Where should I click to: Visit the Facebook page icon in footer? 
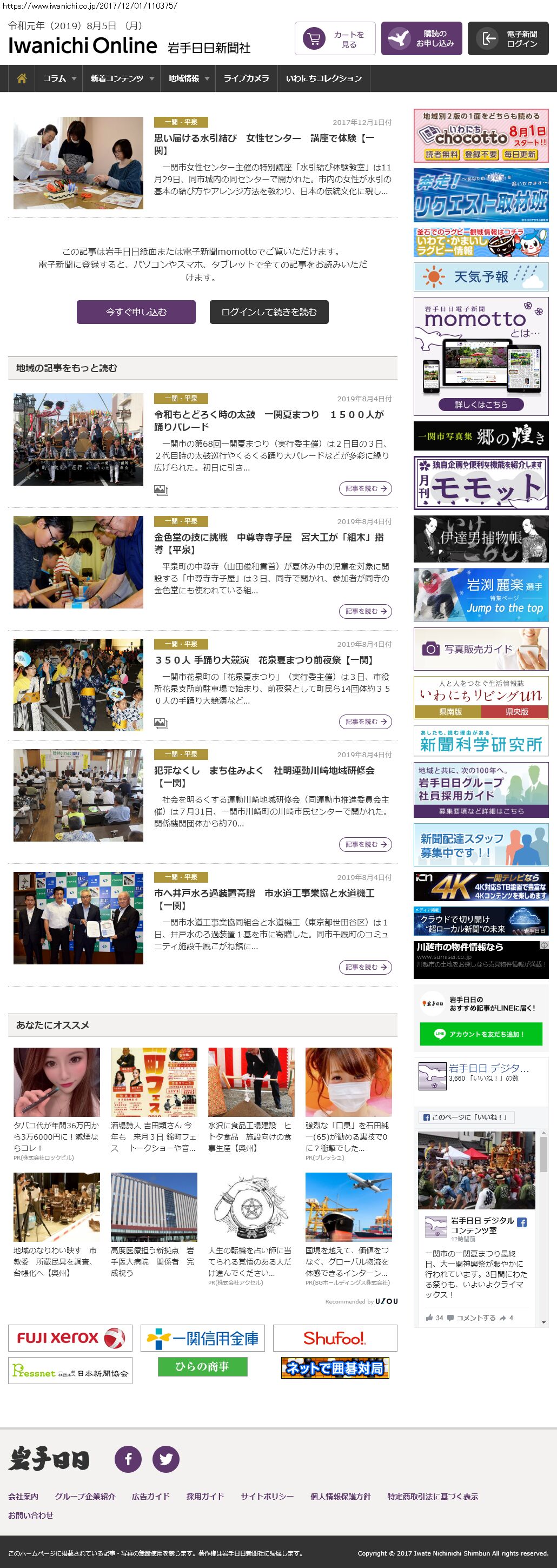pyautogui.click(x=128, y=1459)
